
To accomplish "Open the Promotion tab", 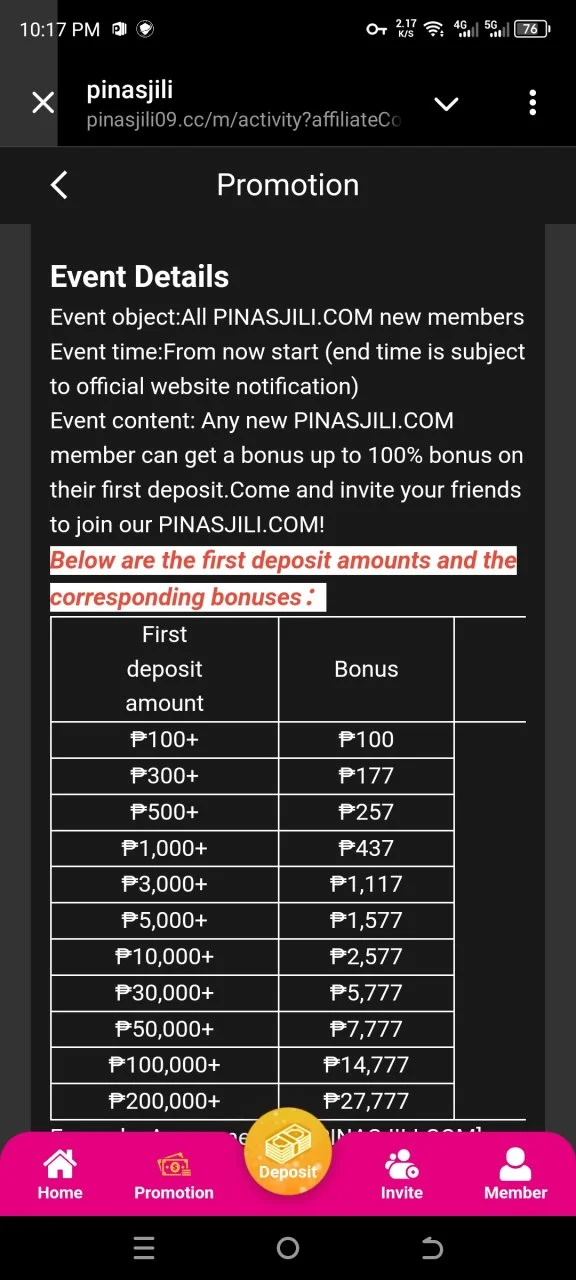I will tap(174, 1173).
